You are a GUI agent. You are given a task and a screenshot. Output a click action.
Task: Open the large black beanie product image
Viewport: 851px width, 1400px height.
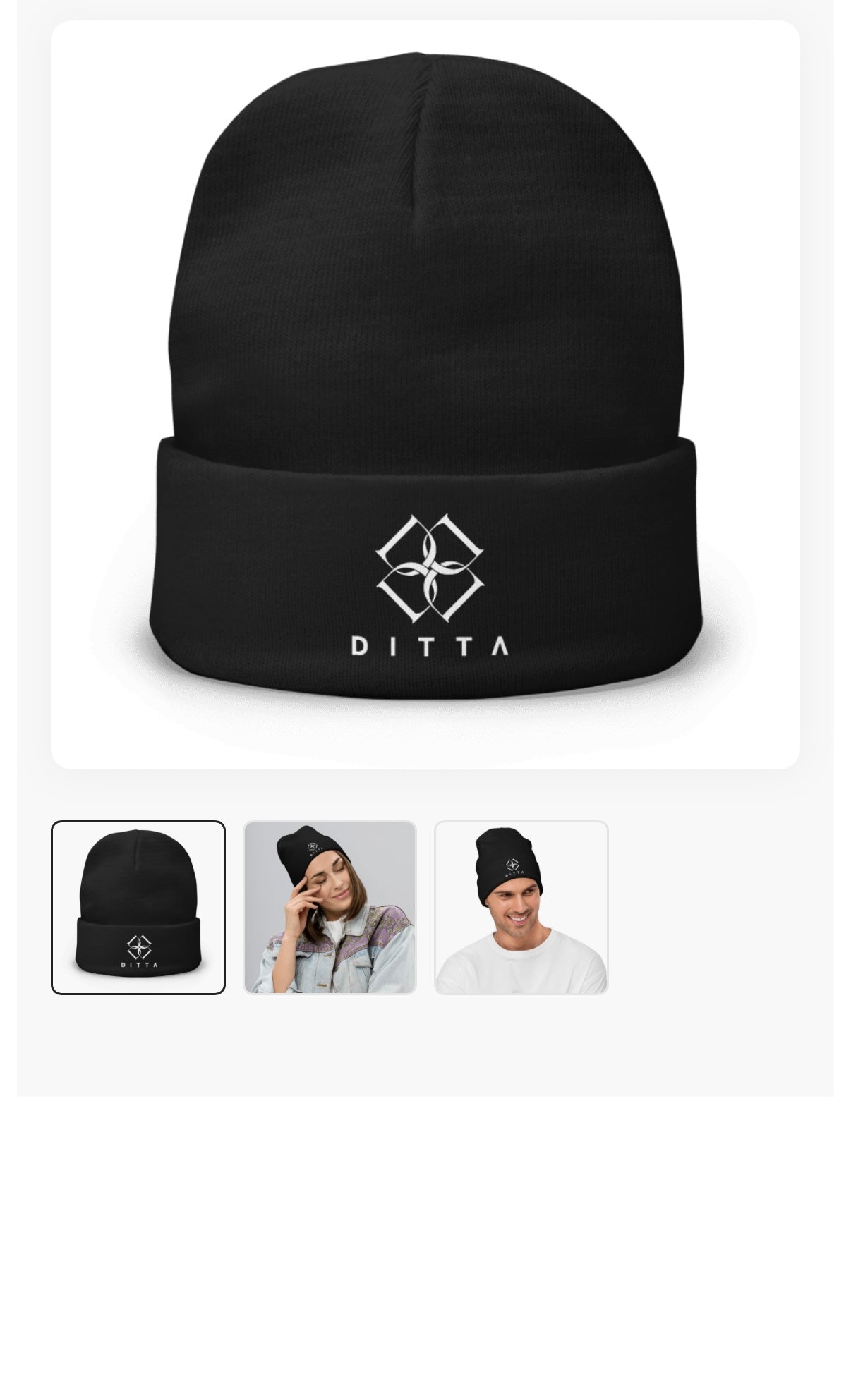[425, 395]
